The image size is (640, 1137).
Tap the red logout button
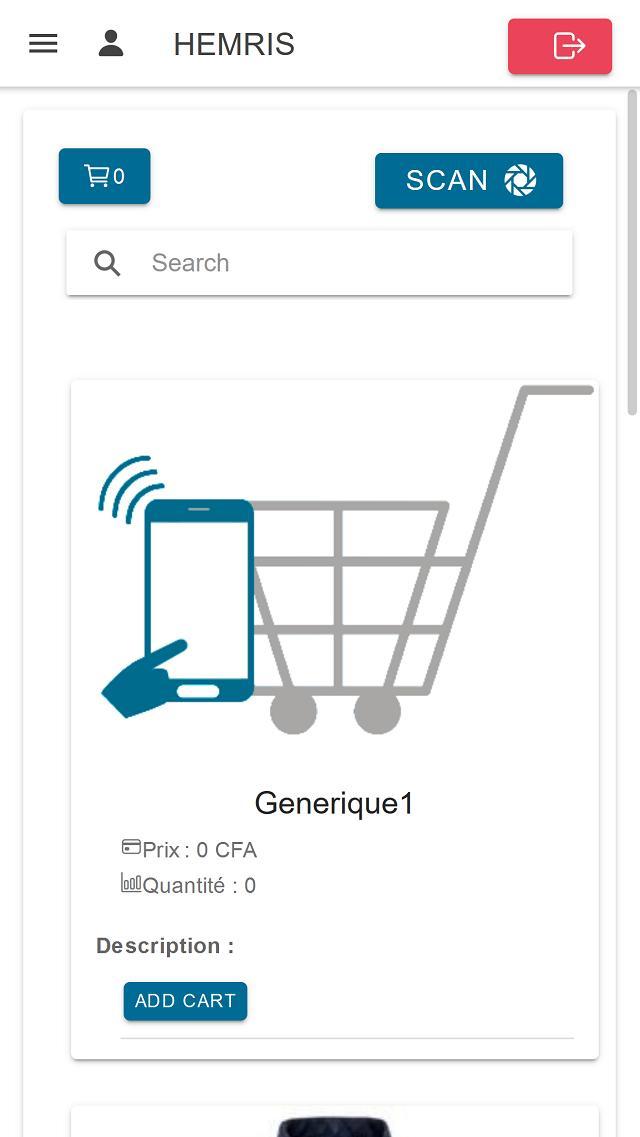560,46
